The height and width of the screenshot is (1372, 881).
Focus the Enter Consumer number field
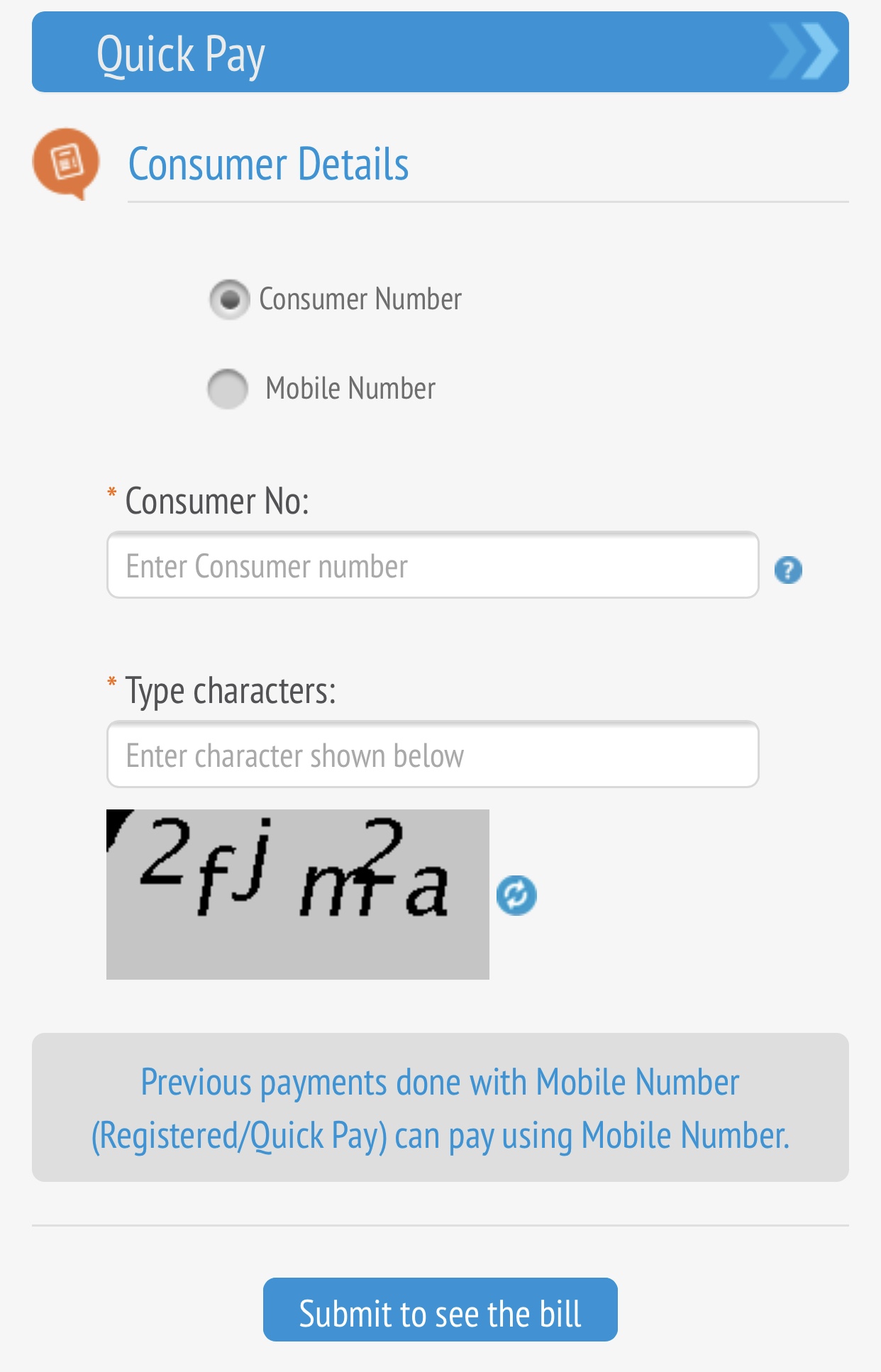433,565
